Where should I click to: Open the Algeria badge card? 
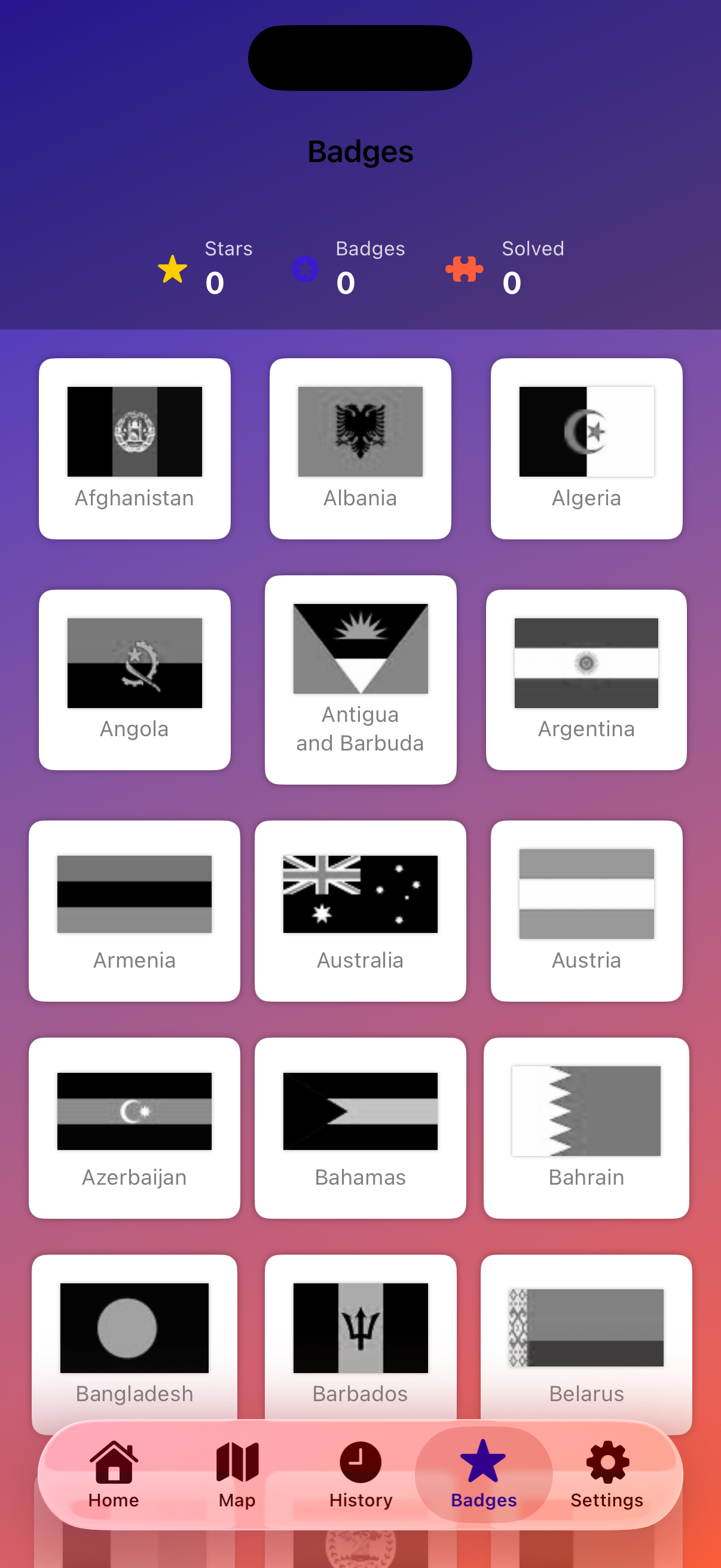coord(586,449)
